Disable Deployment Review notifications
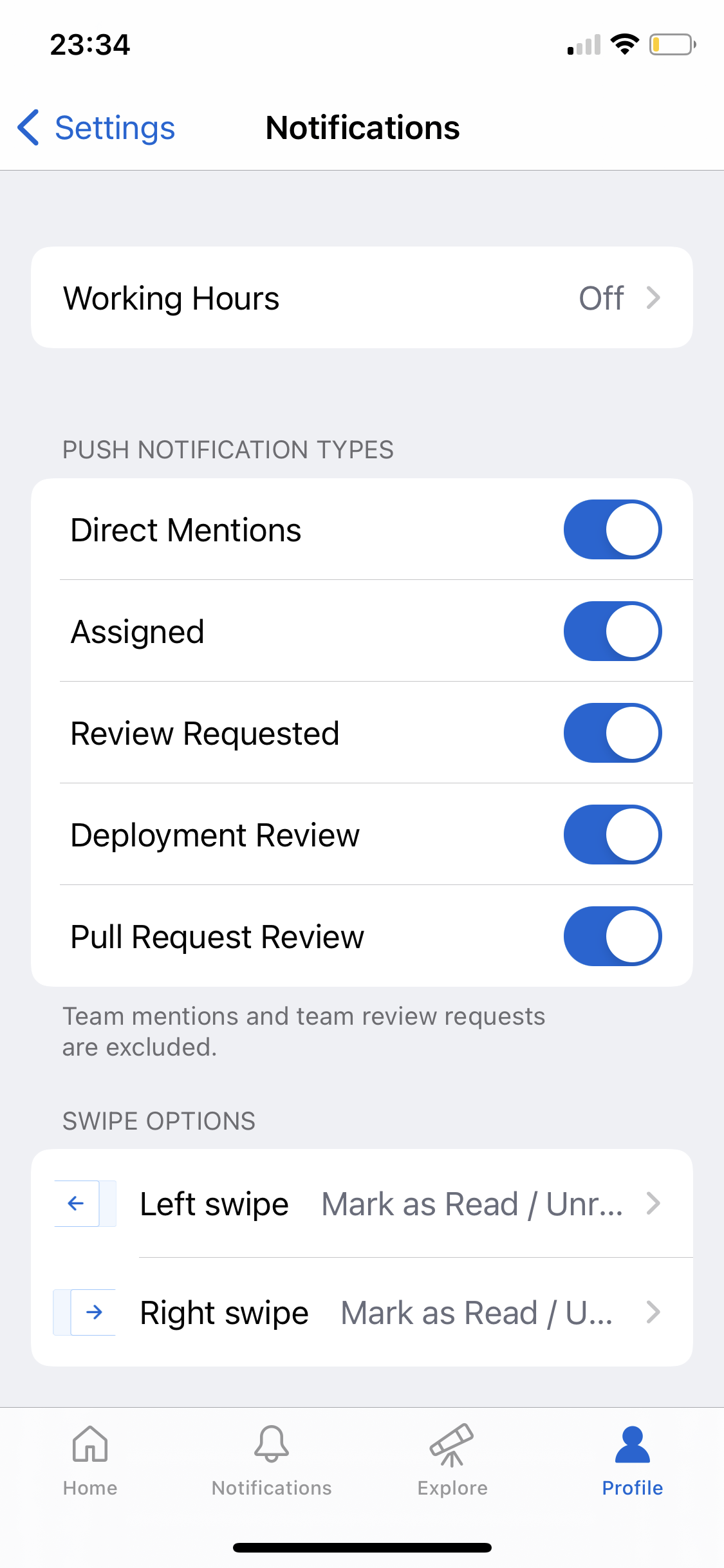 pos(612,834)
